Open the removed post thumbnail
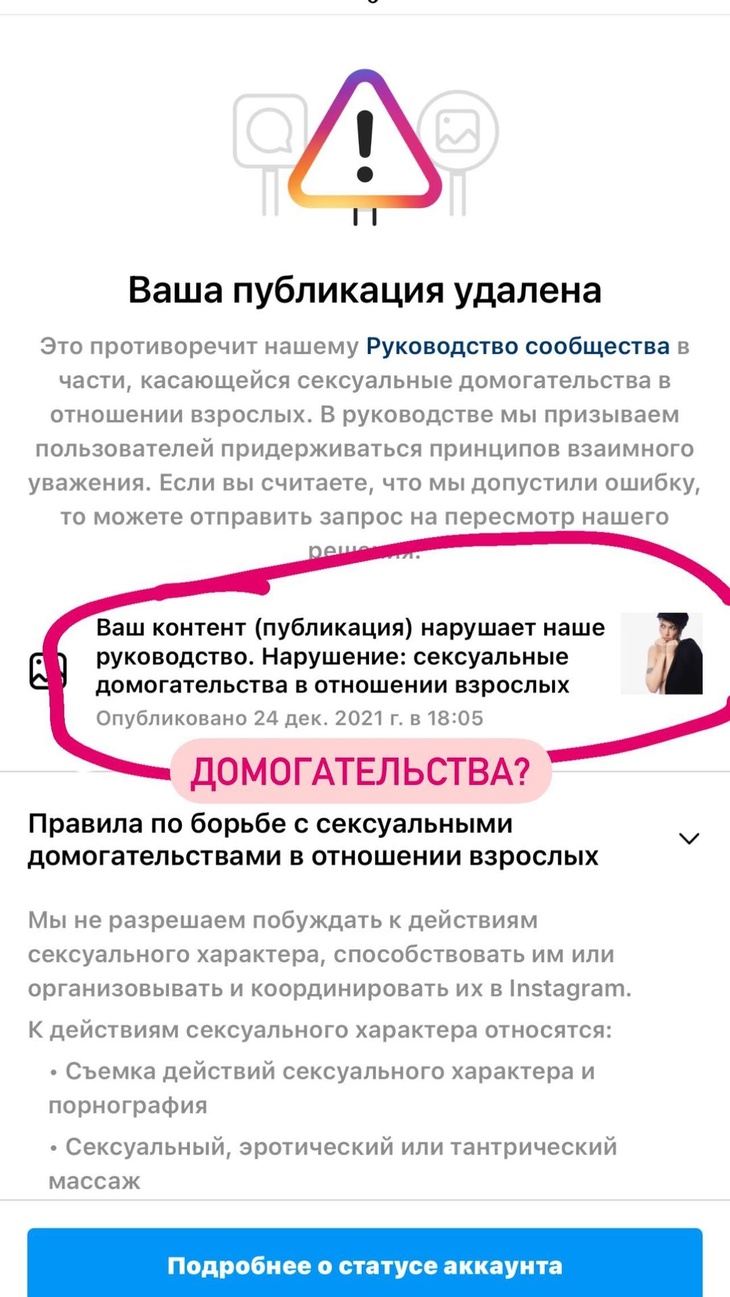This screenshot has height=1297, width=730. tap(661, 654)
